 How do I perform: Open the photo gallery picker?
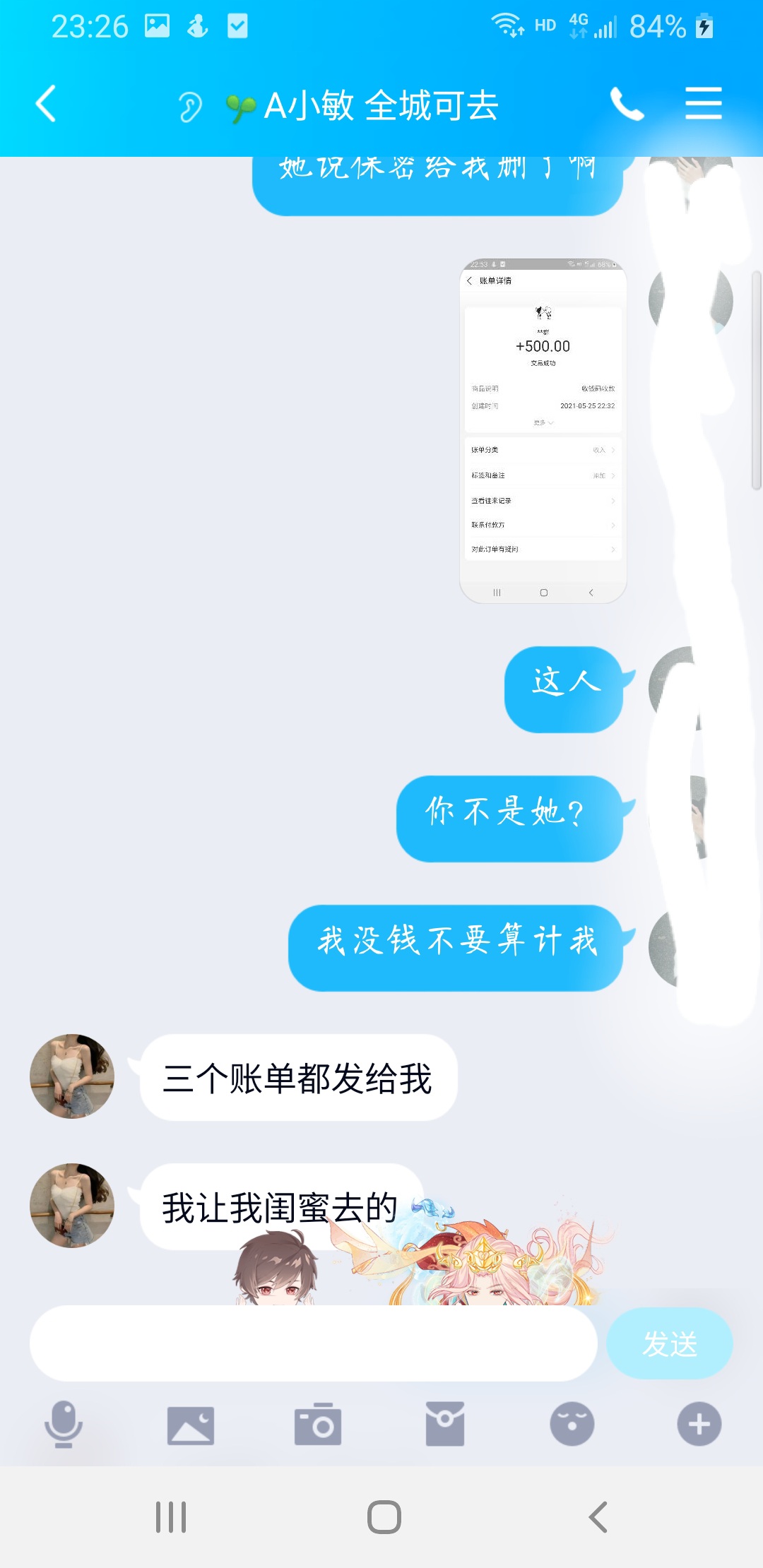point(190,1424)
